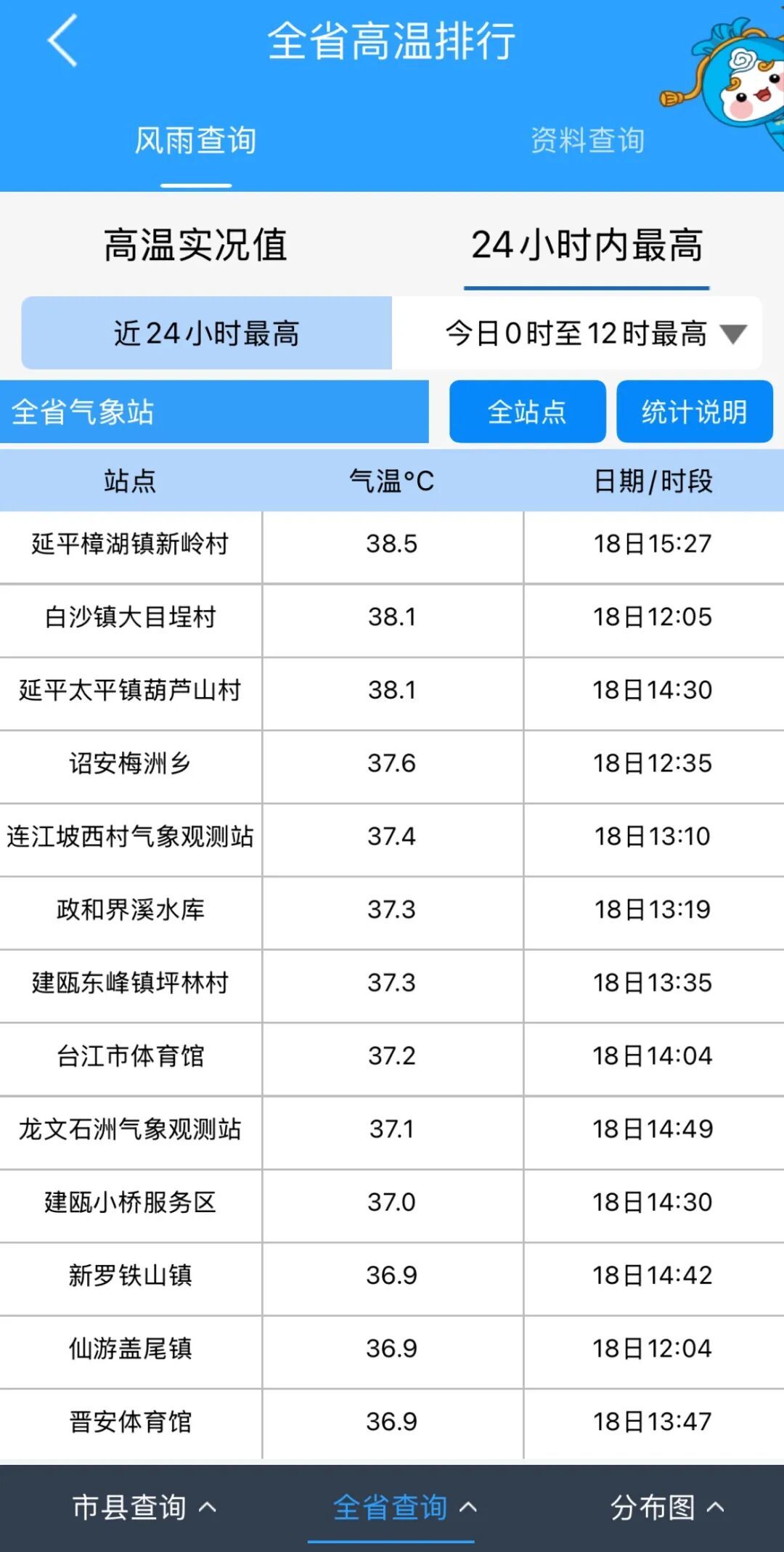This screenshot has width=784, height=1552.
Task: Tap the 全省气象站 selector
Action: (x=214, y=412)
